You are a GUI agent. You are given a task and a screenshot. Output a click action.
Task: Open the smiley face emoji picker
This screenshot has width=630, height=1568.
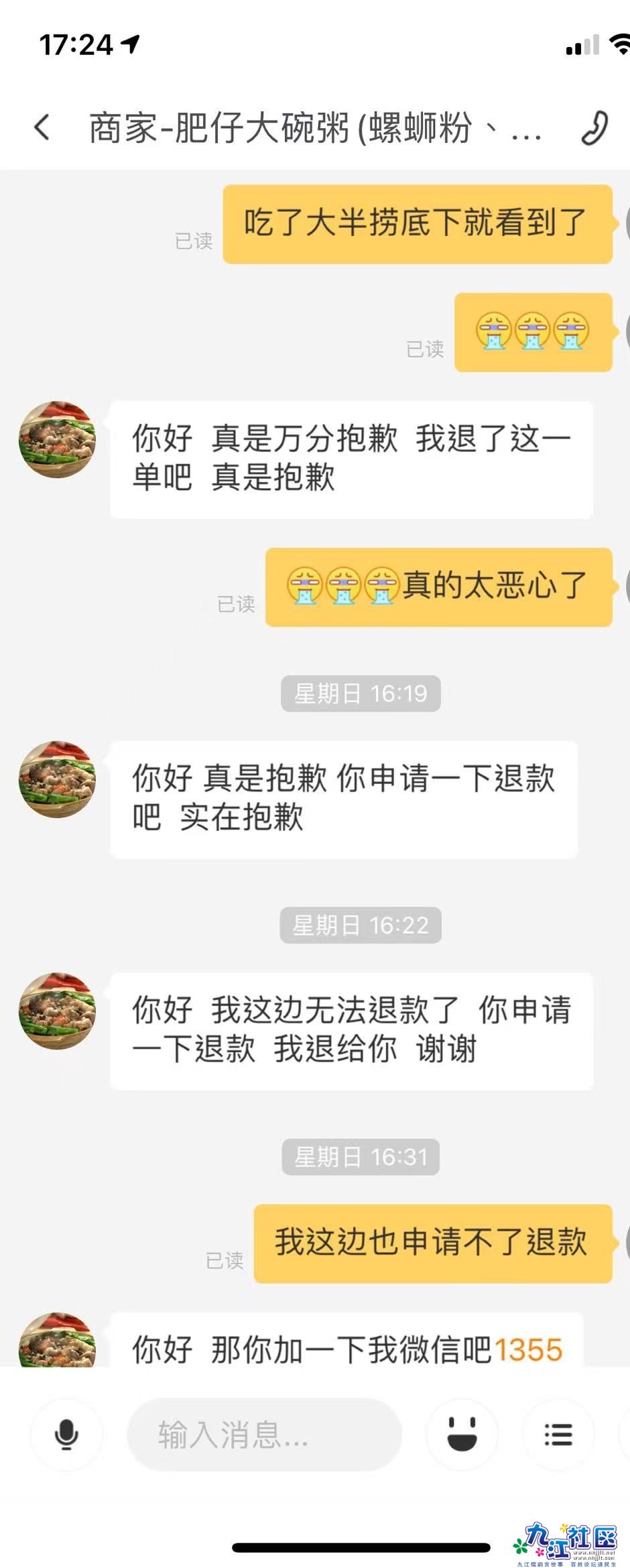click(x=462, y=1433)
